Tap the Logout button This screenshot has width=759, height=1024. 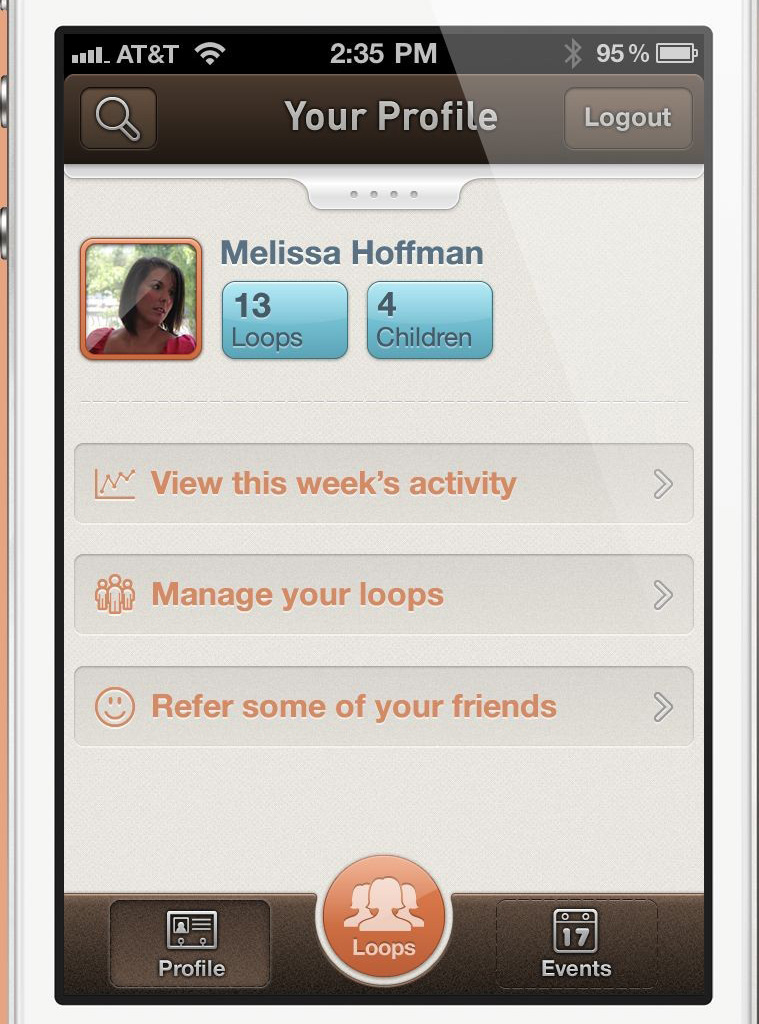tap(627, 118)
